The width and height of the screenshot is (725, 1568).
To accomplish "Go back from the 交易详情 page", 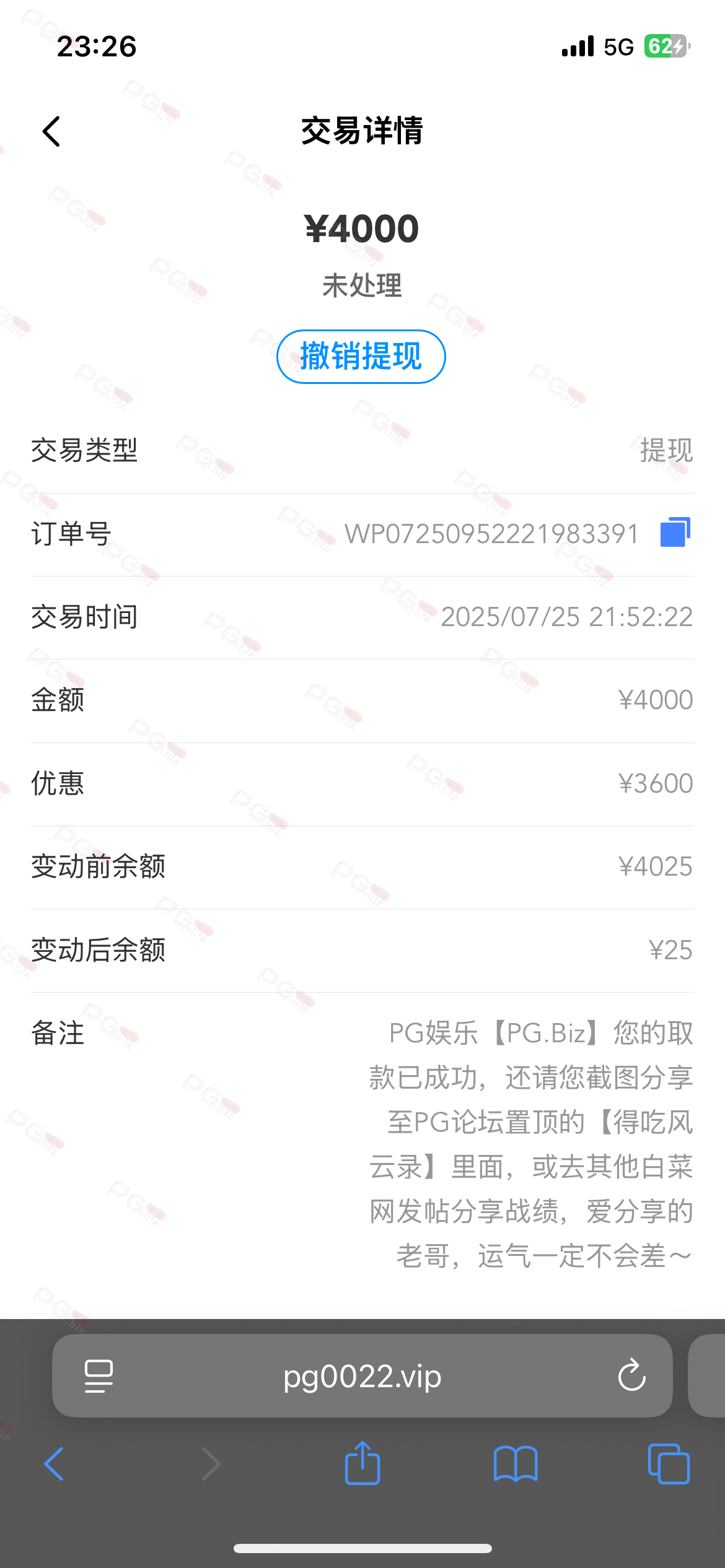I will tap(52, 131).
